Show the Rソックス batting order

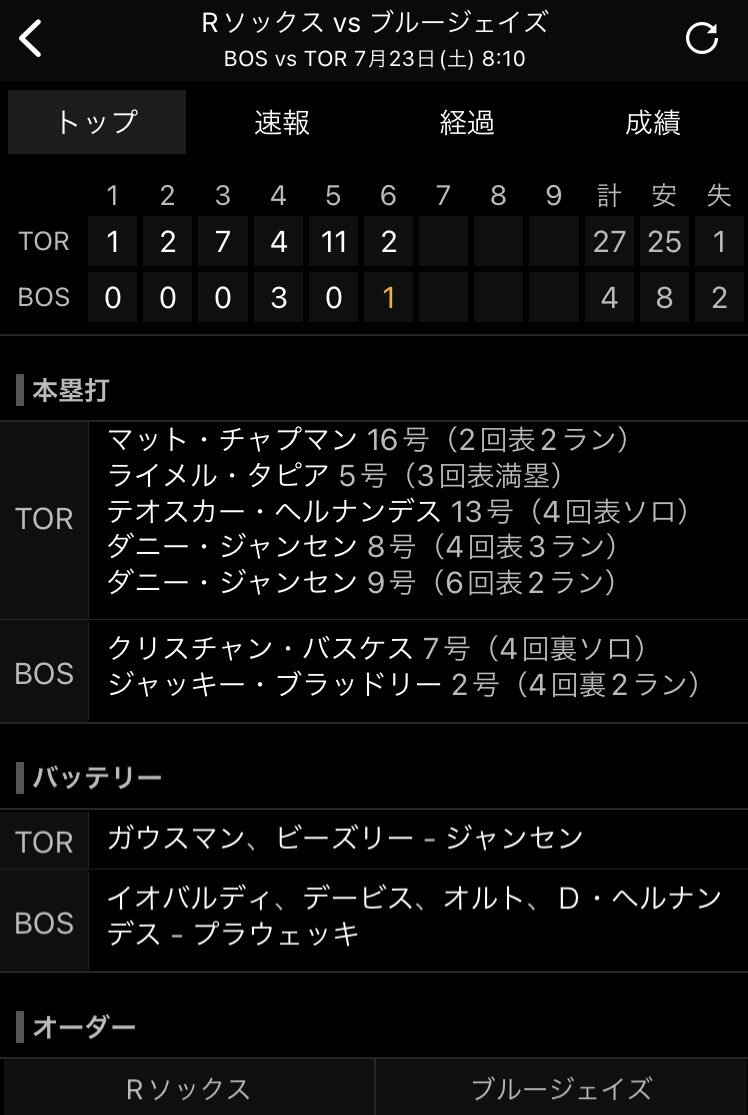click(187, 1088)
